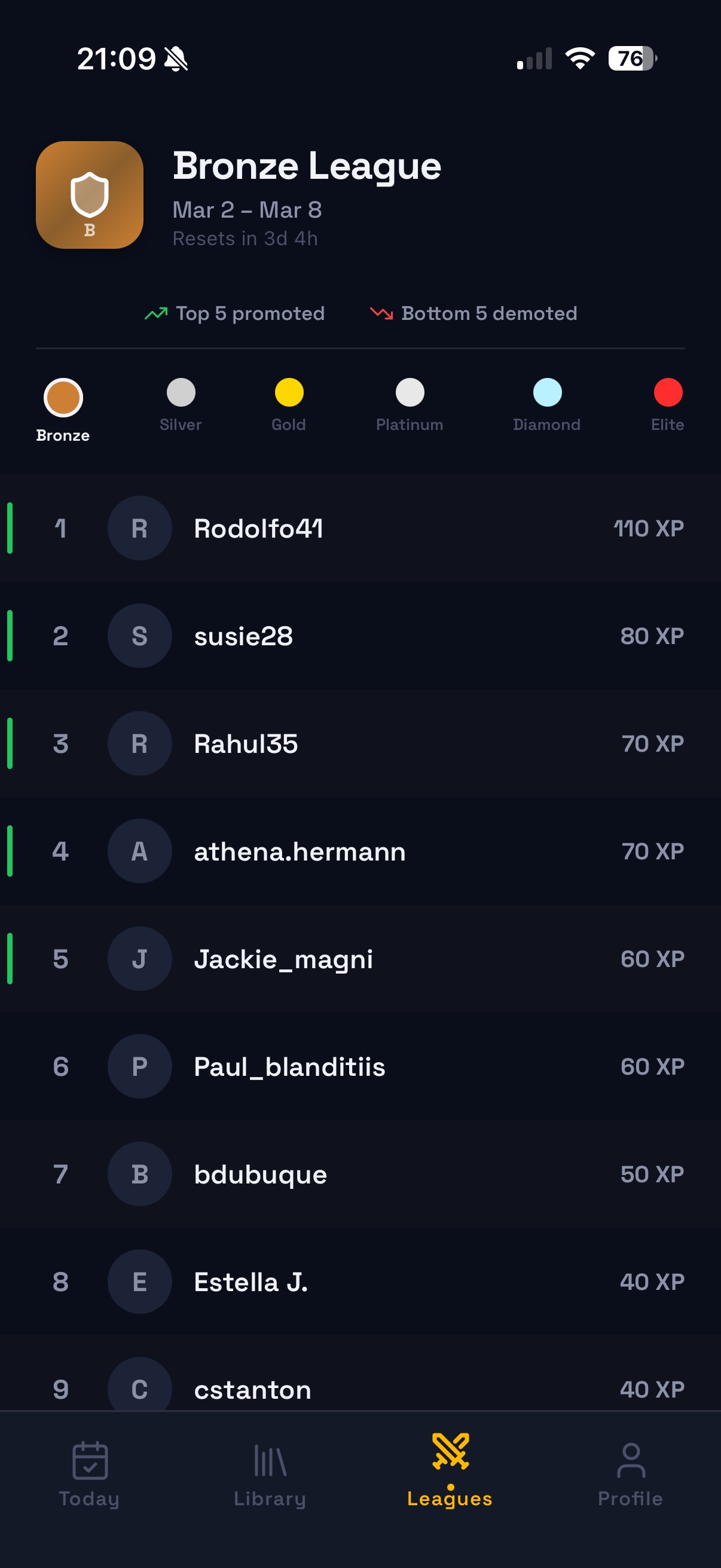This screenshot has width=721, height=1568.
Task: Select the calendar icon above Today
Action: point(90,1463)
